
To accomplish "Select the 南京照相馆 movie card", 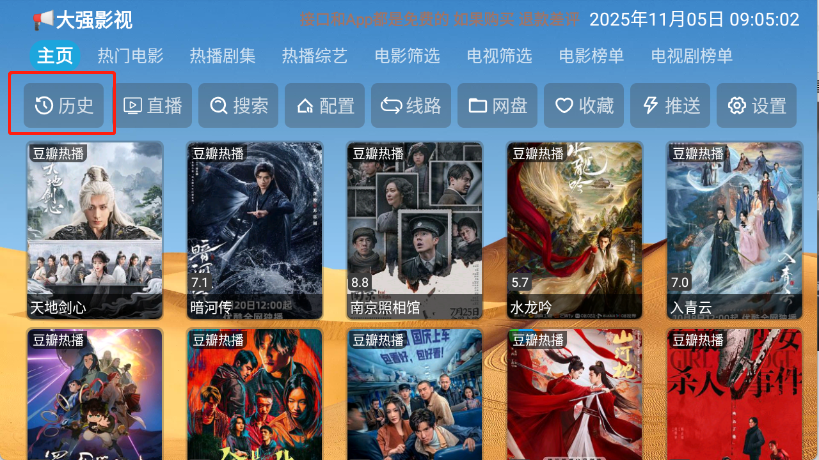I will [x=415, y=230].
